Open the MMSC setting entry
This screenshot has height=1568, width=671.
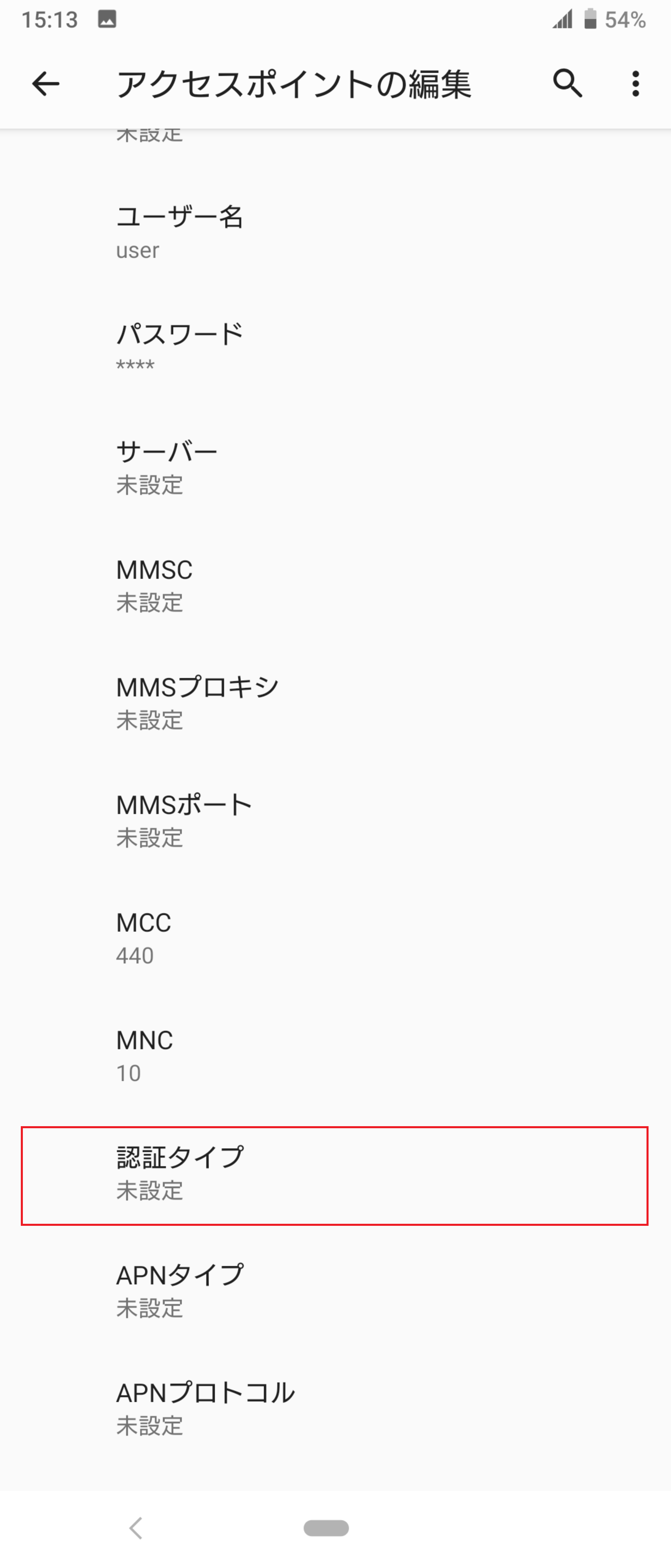point(335,584)
